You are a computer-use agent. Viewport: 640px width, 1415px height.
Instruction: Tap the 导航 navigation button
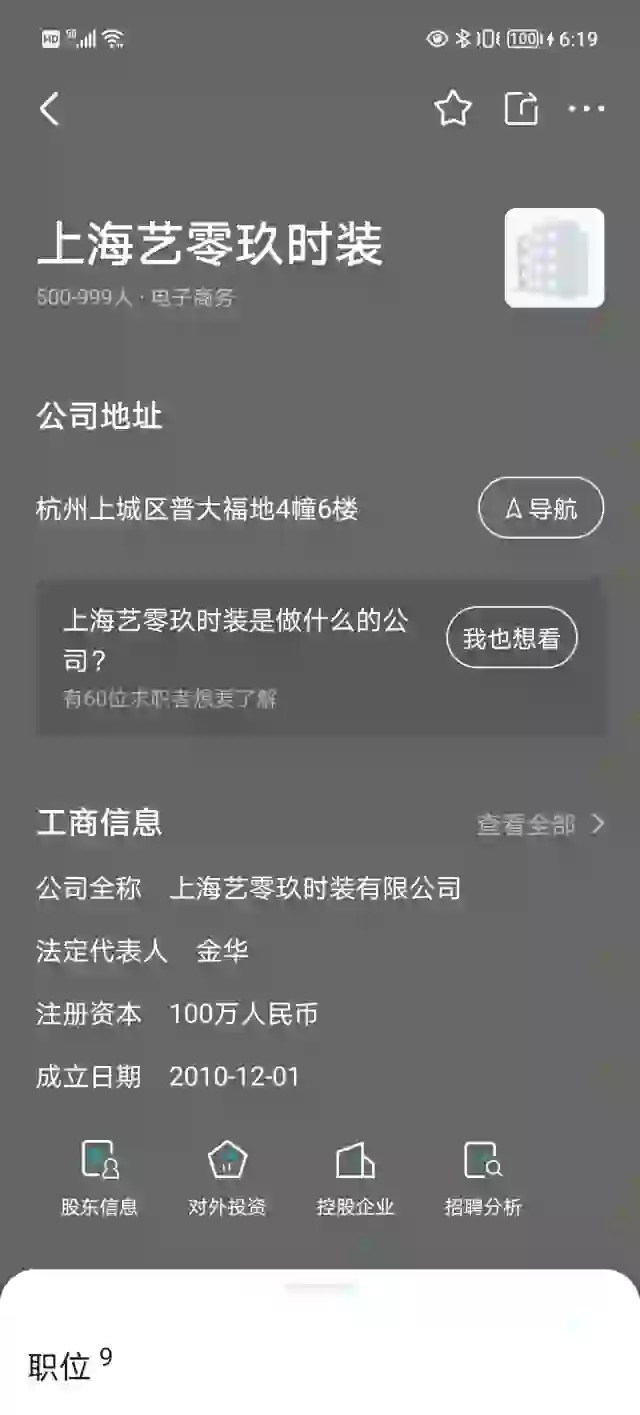[x=541, y=508]
